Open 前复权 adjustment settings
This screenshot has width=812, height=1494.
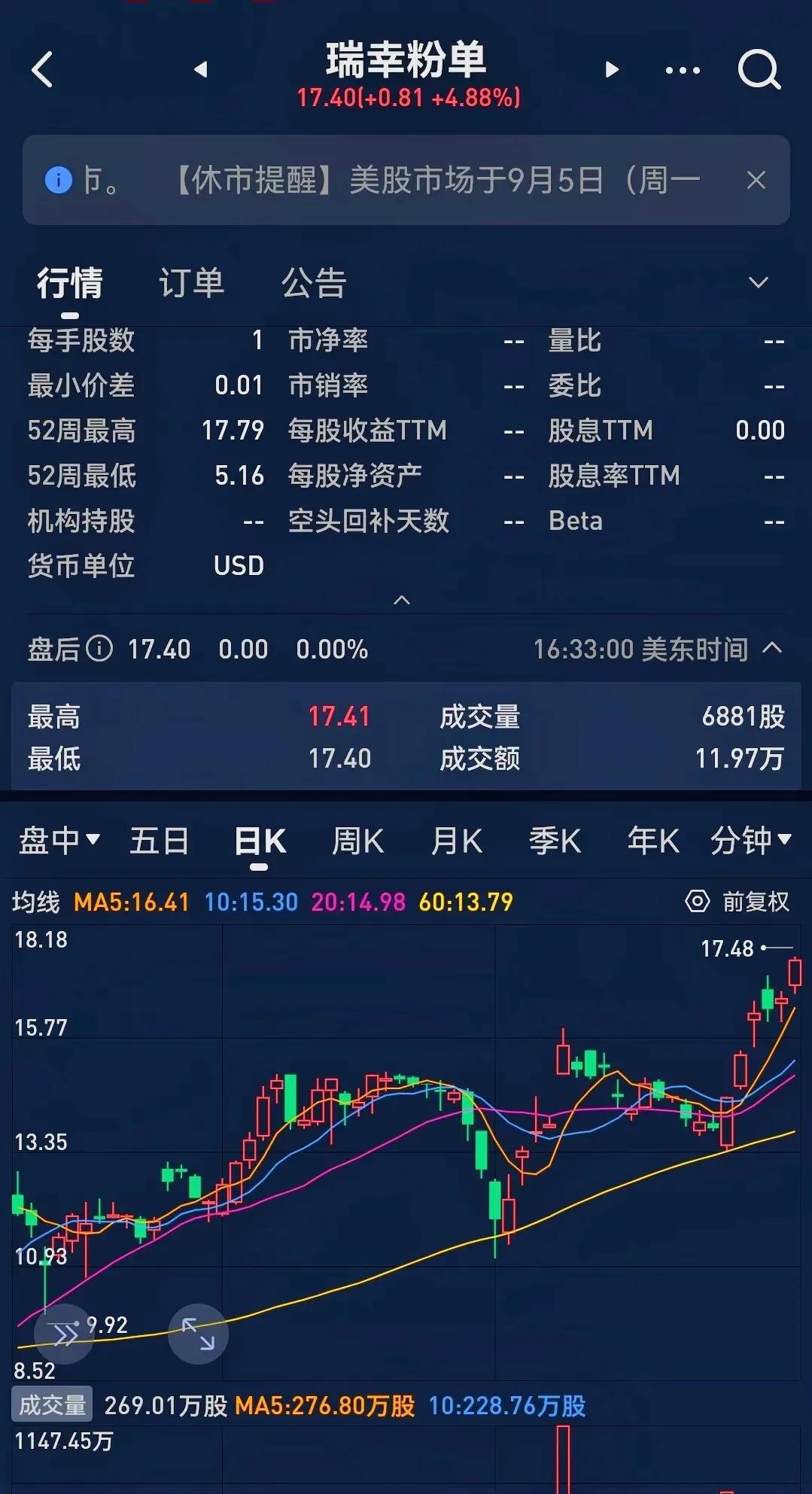point(737,901)
